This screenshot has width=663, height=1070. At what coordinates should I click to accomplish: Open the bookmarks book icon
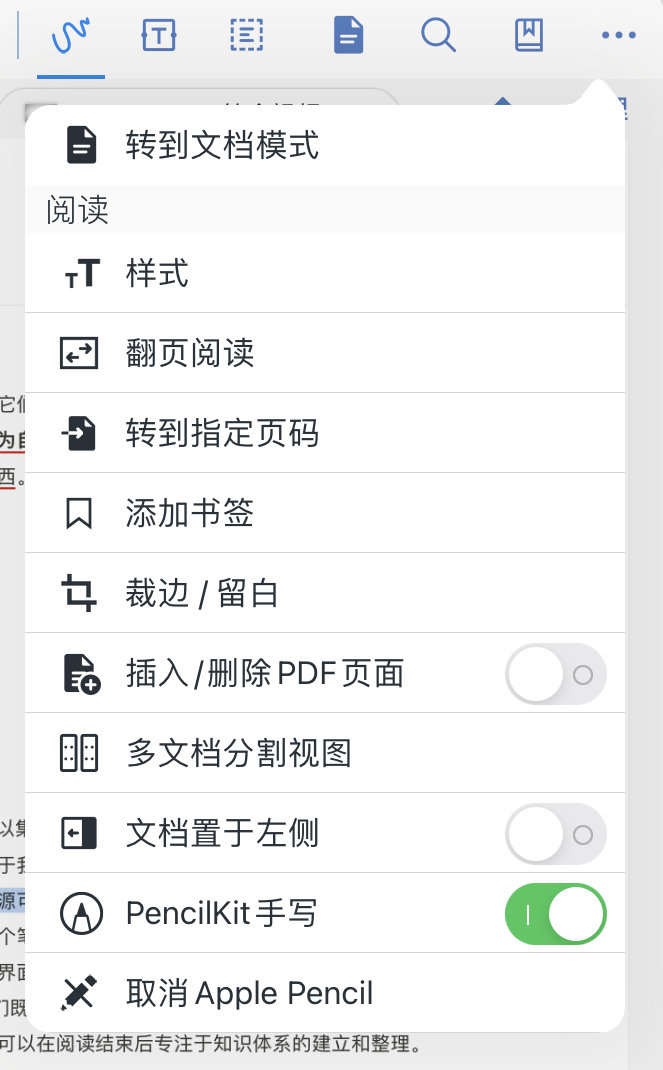(529, 35)
